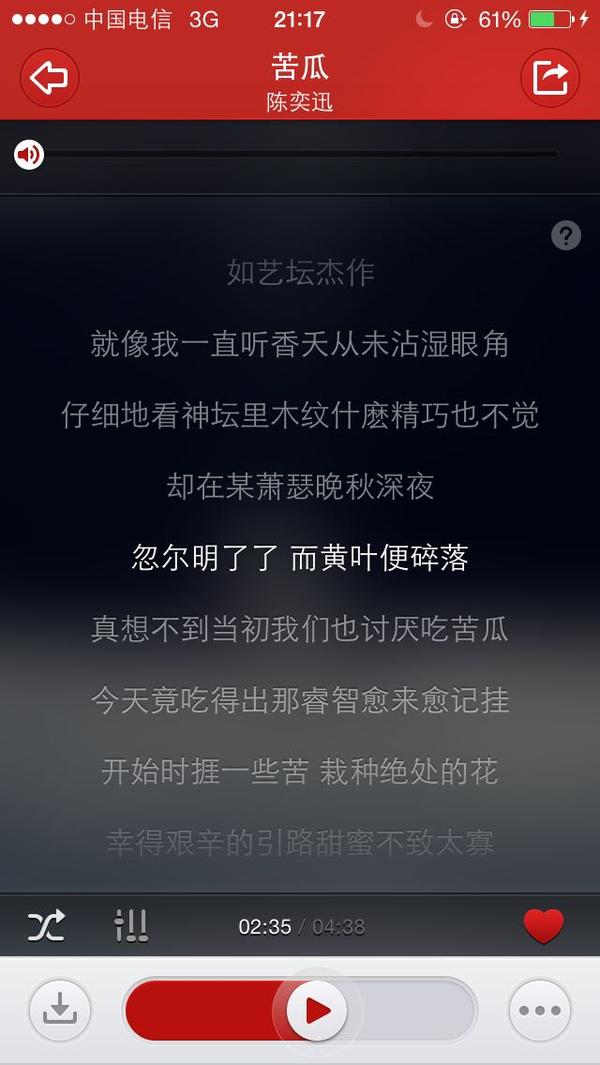Viewport: 600px width, 1065px height.
Task: Open the lyrics help question mark
Action: (566, 236)
